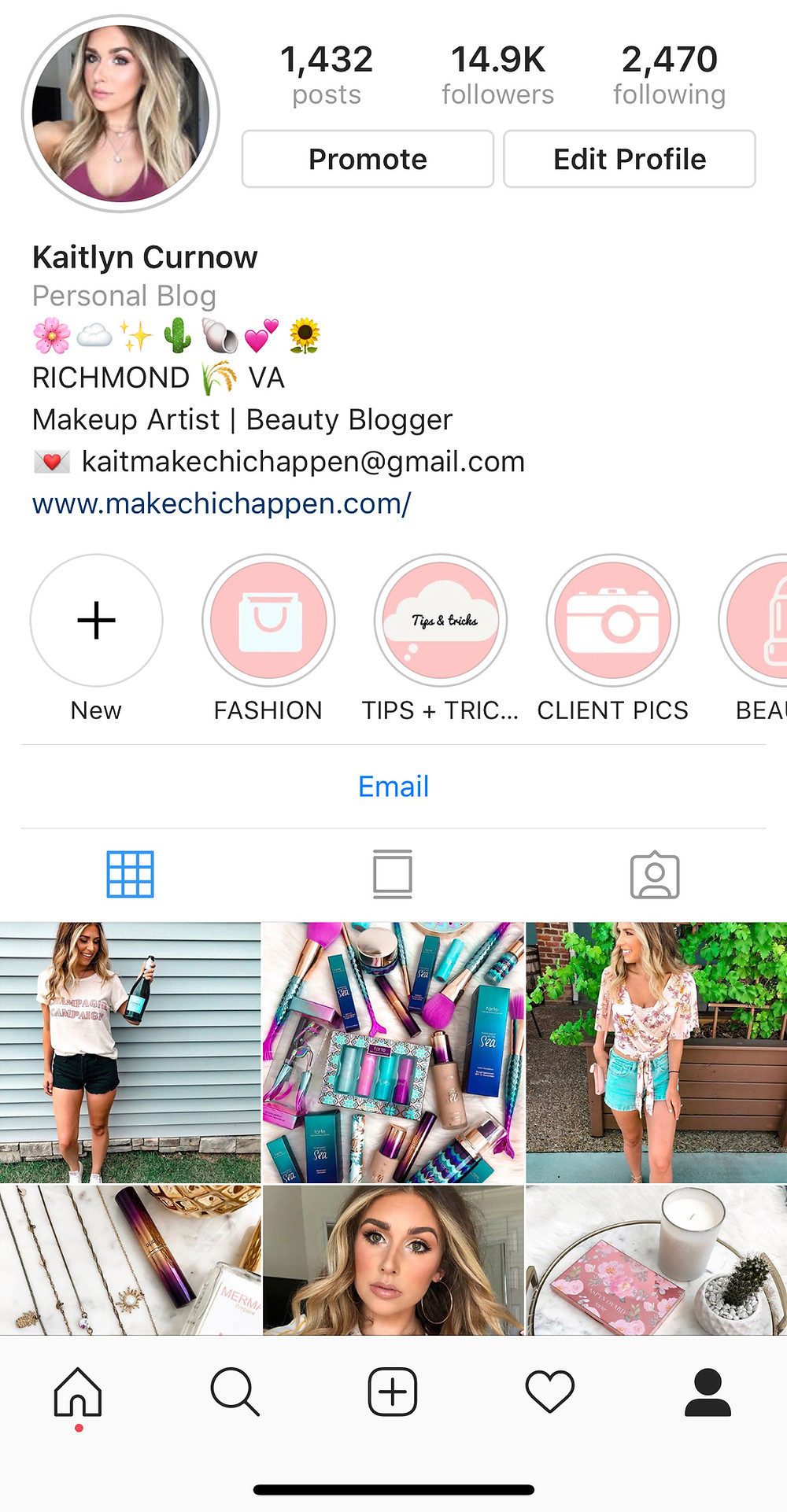Switch to the list feed view tab
Image resolution: width=787 pixels, height=1512 pixels.
point(393,875)
